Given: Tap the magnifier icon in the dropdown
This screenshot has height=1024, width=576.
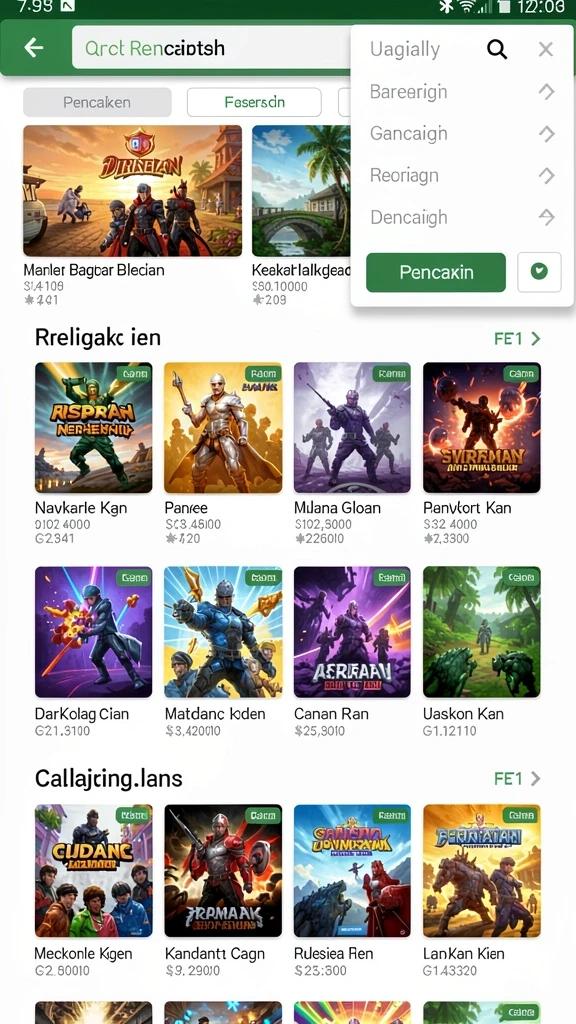Looking at the screenshot, I should coord(497,49).
